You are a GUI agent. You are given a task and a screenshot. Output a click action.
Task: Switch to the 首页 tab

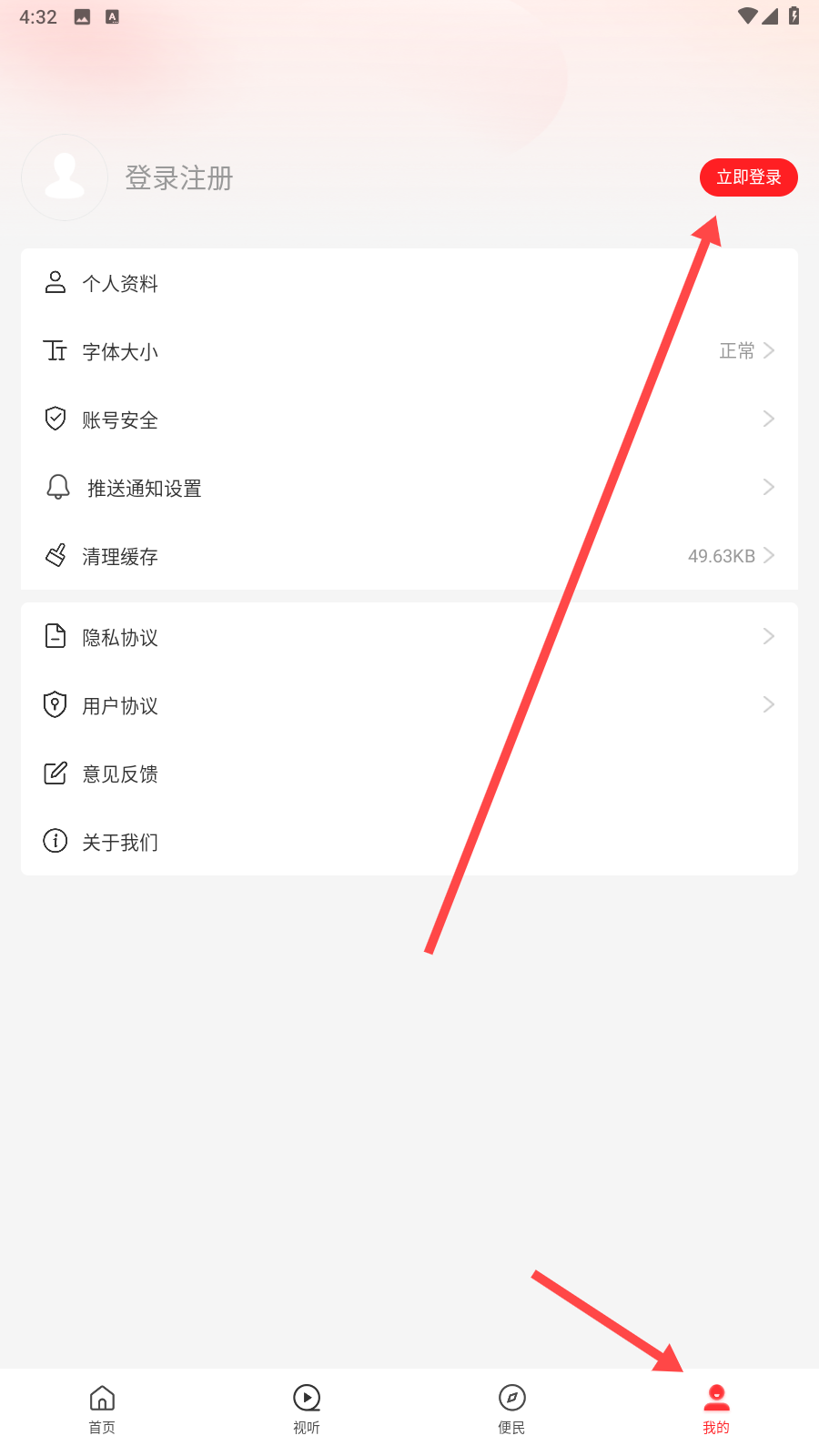click(x=102, y=1410)
